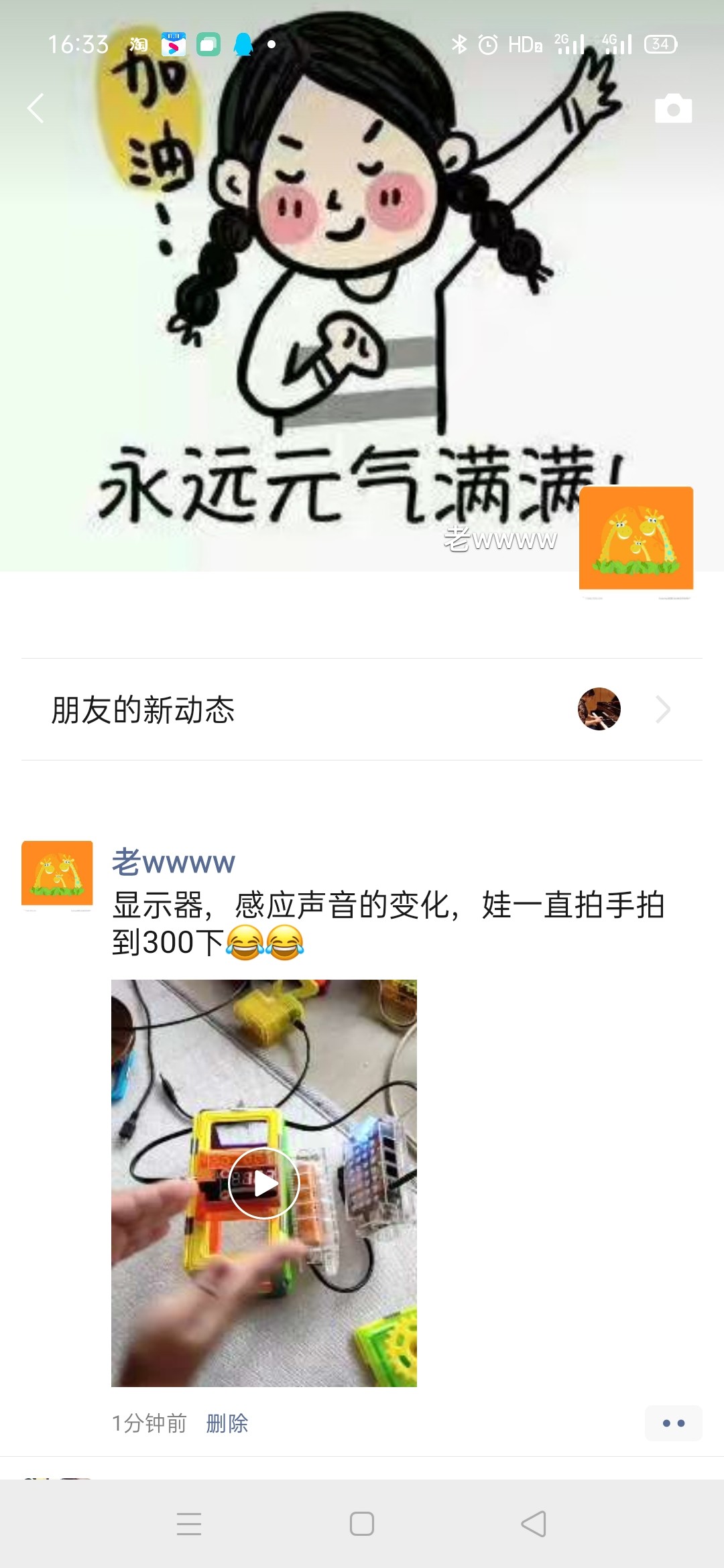Go back using the top-left arrow
Viewport: 724px width, 1568px height.
click(x=36, y=108)
